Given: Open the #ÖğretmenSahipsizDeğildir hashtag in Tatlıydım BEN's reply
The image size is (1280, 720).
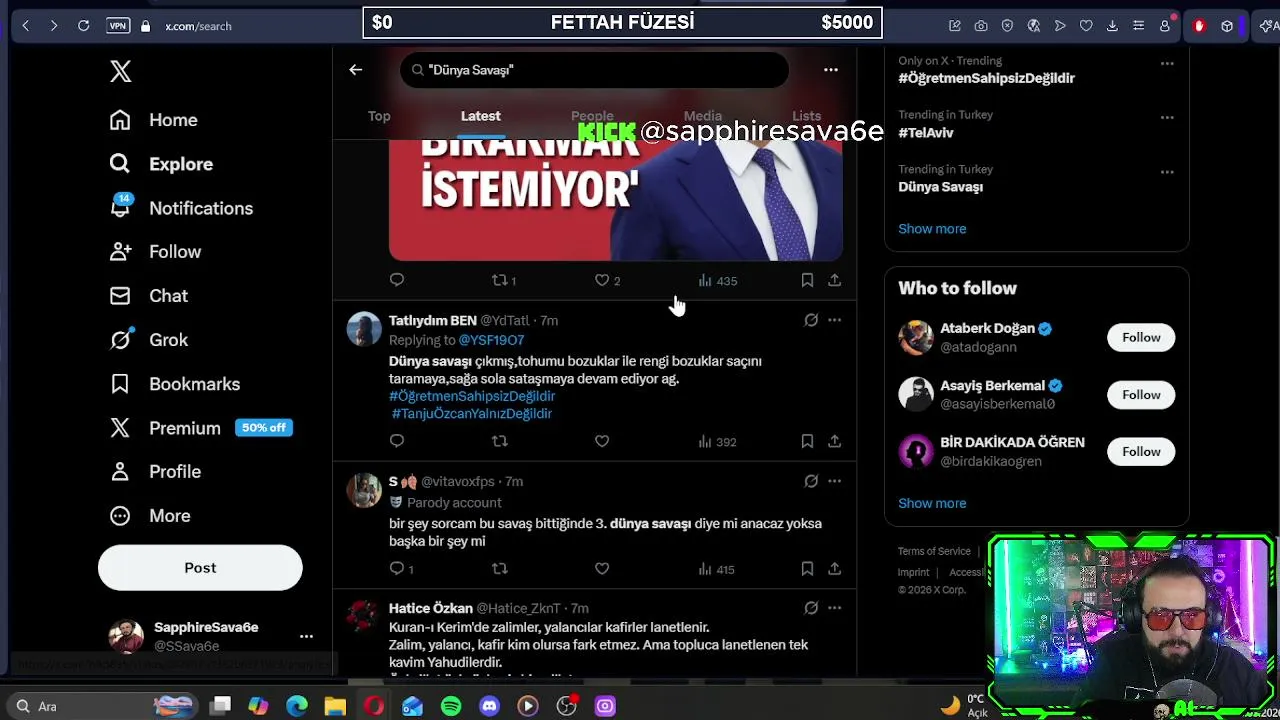Looking at the screenshot, I should coord(472,396).
